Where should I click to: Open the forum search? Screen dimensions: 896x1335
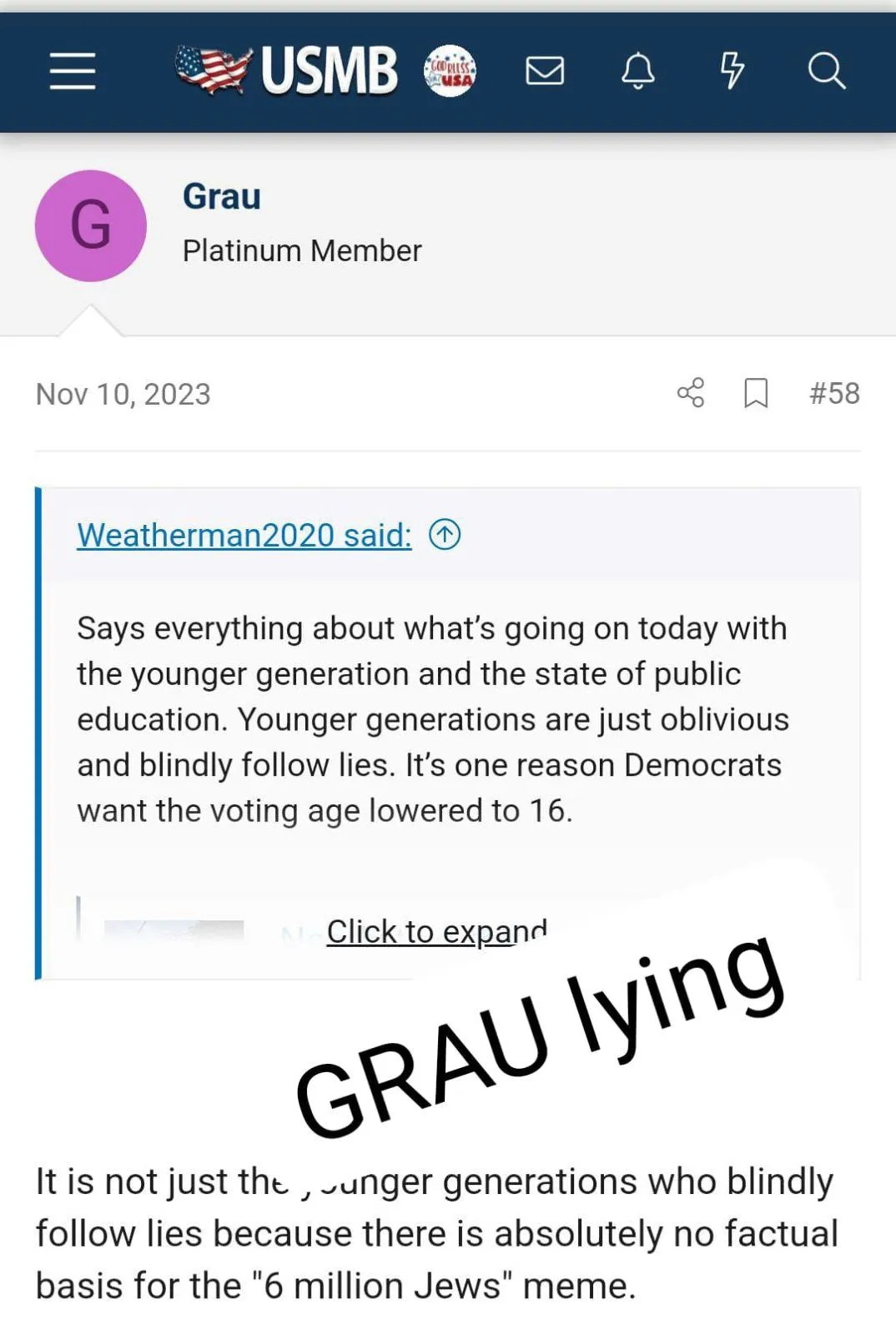[826, 71]
